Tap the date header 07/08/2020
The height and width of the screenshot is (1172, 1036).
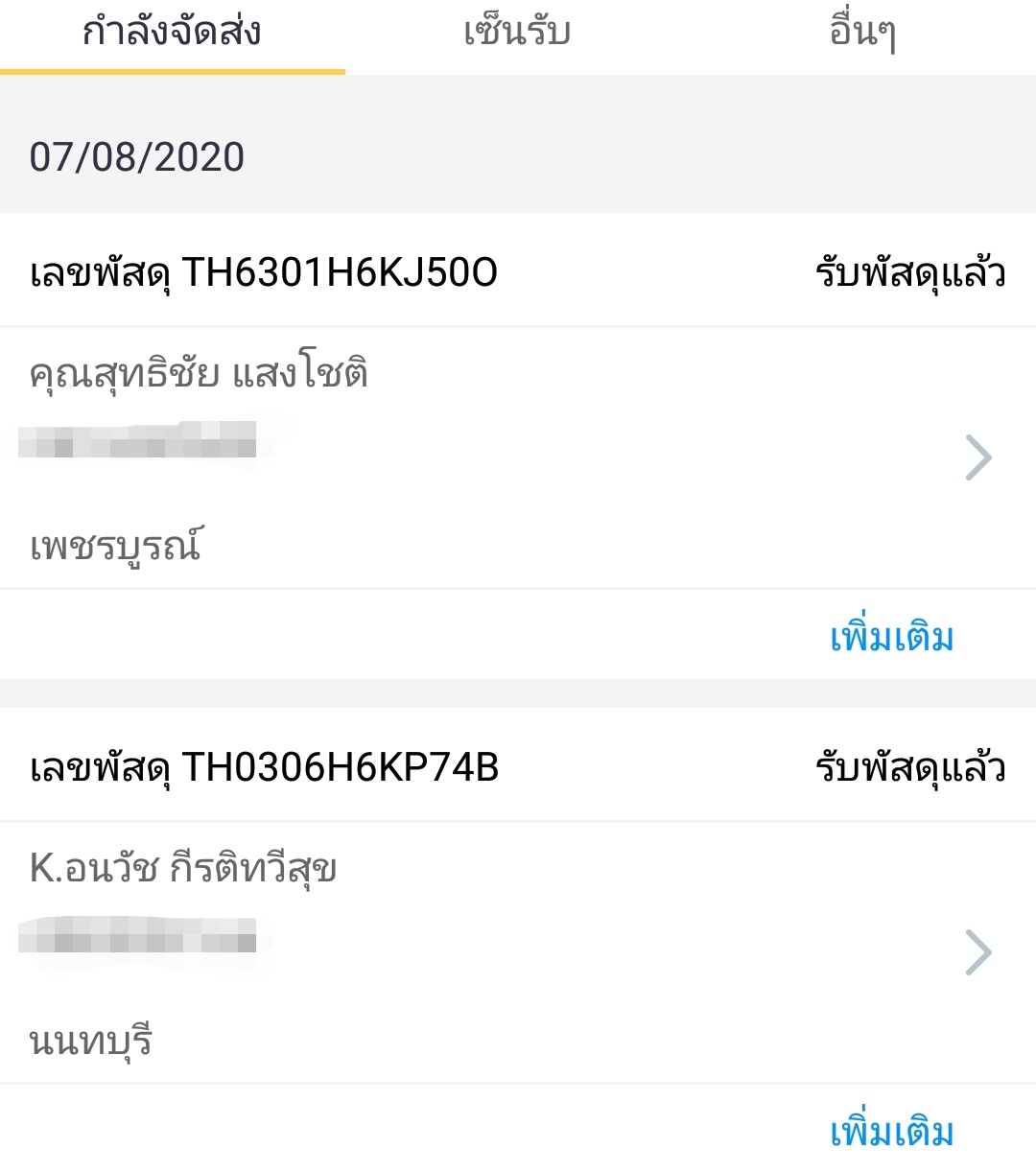pos(137,155)
